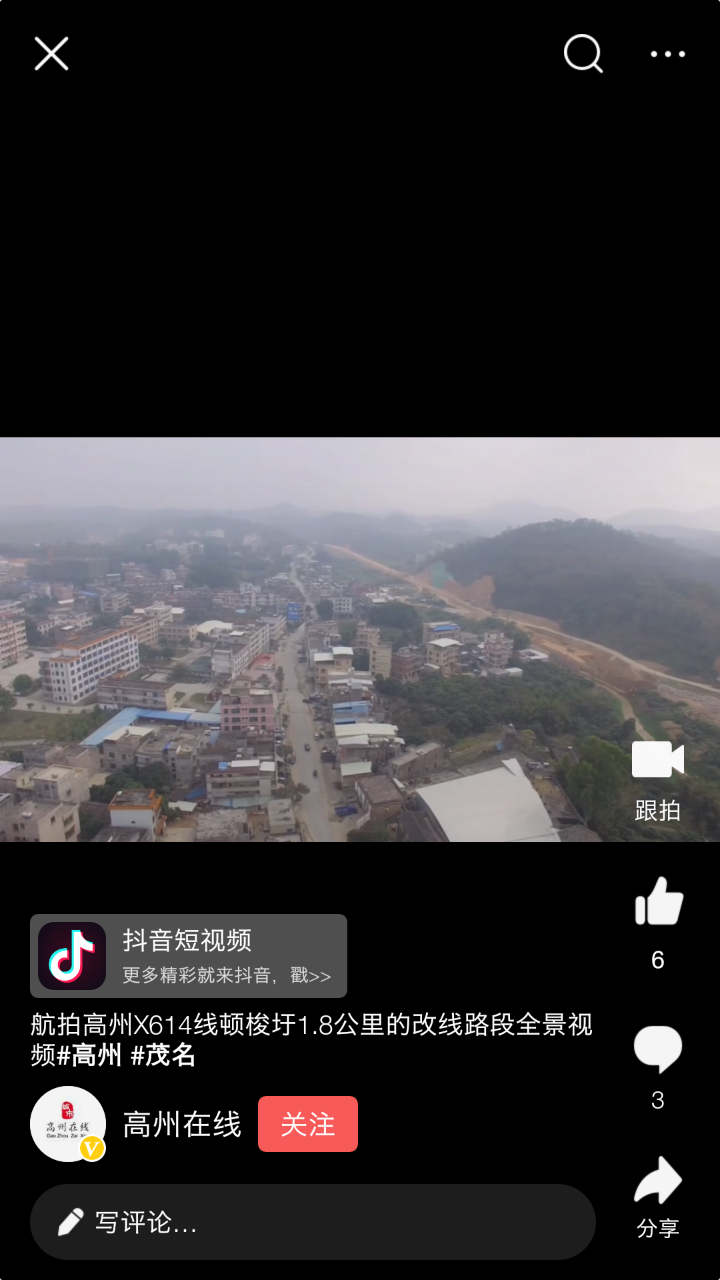Like this video with thumbs up
Screen dimensions: 720x1280
(658, 902)
